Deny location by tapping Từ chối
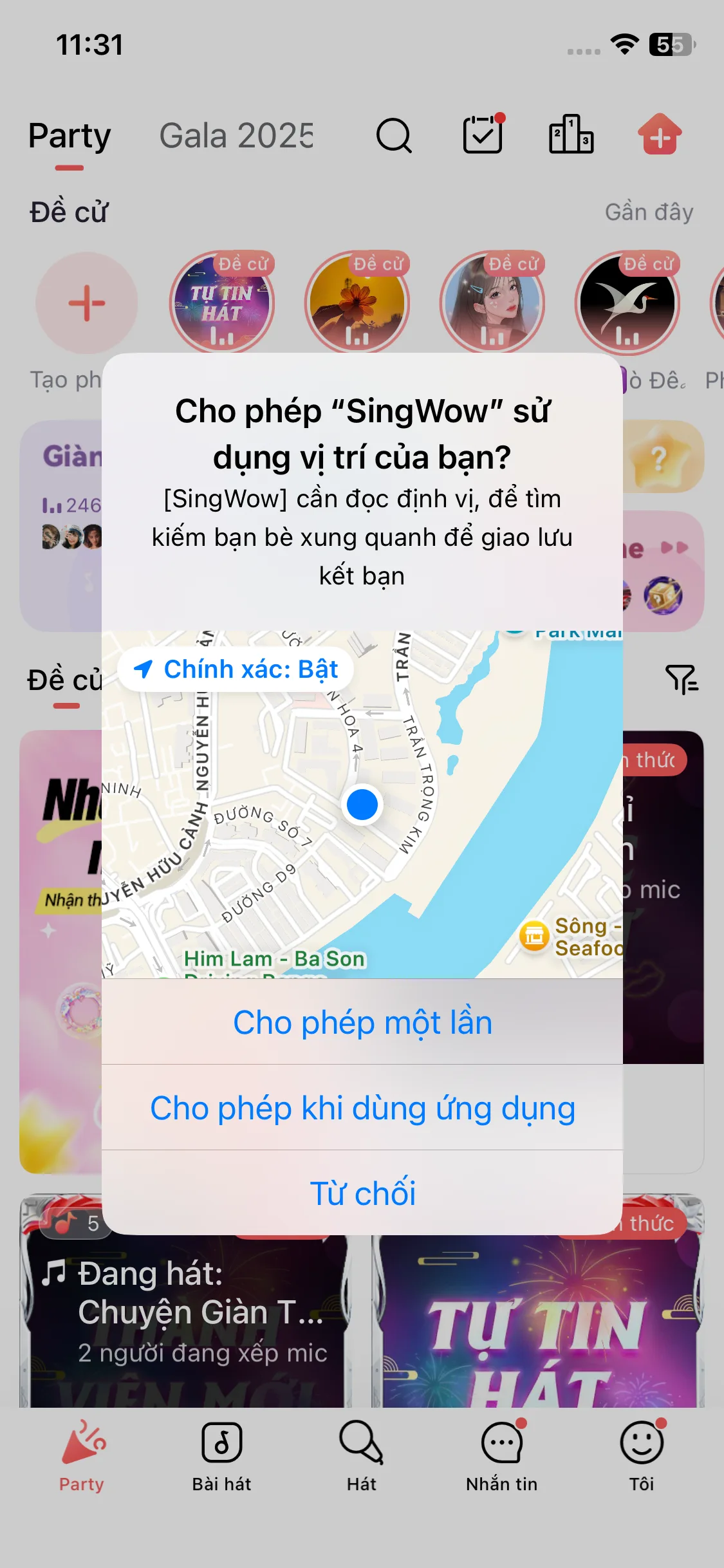 click(362, 1193)
